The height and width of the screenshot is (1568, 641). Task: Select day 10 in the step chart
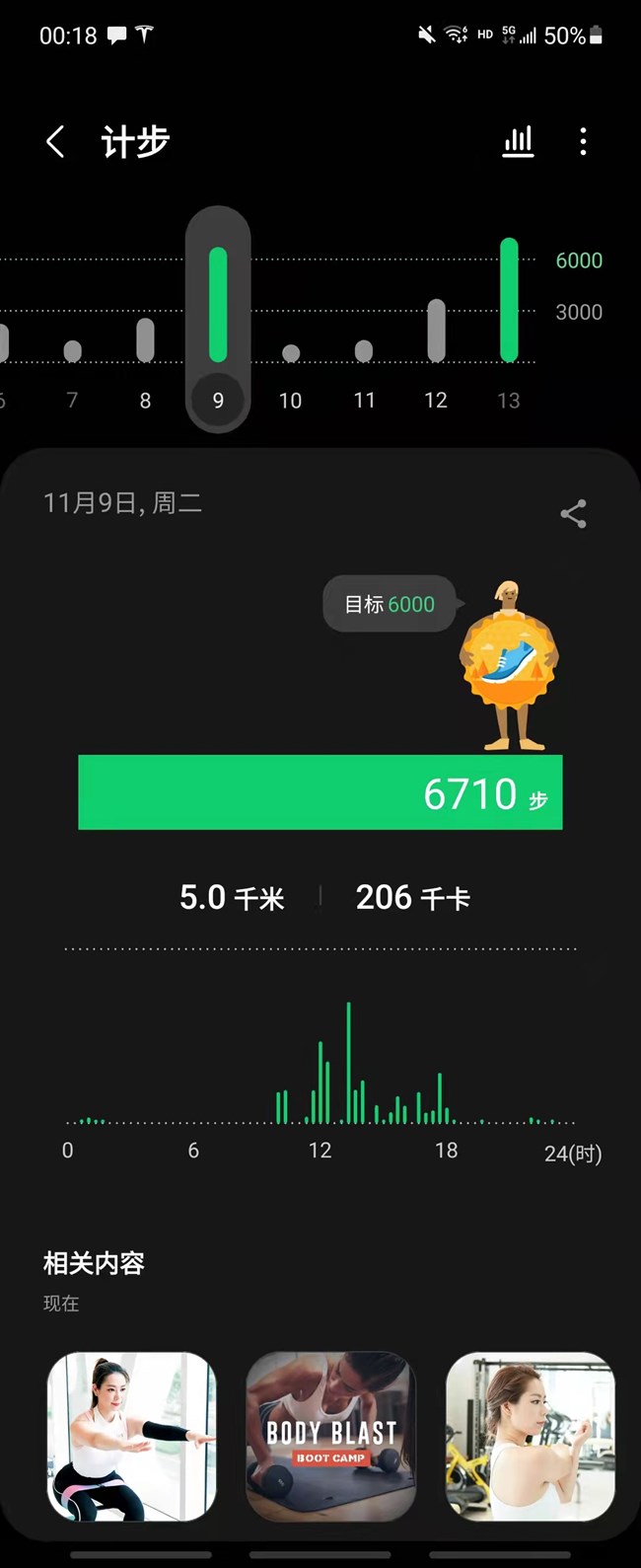[290, 375]
